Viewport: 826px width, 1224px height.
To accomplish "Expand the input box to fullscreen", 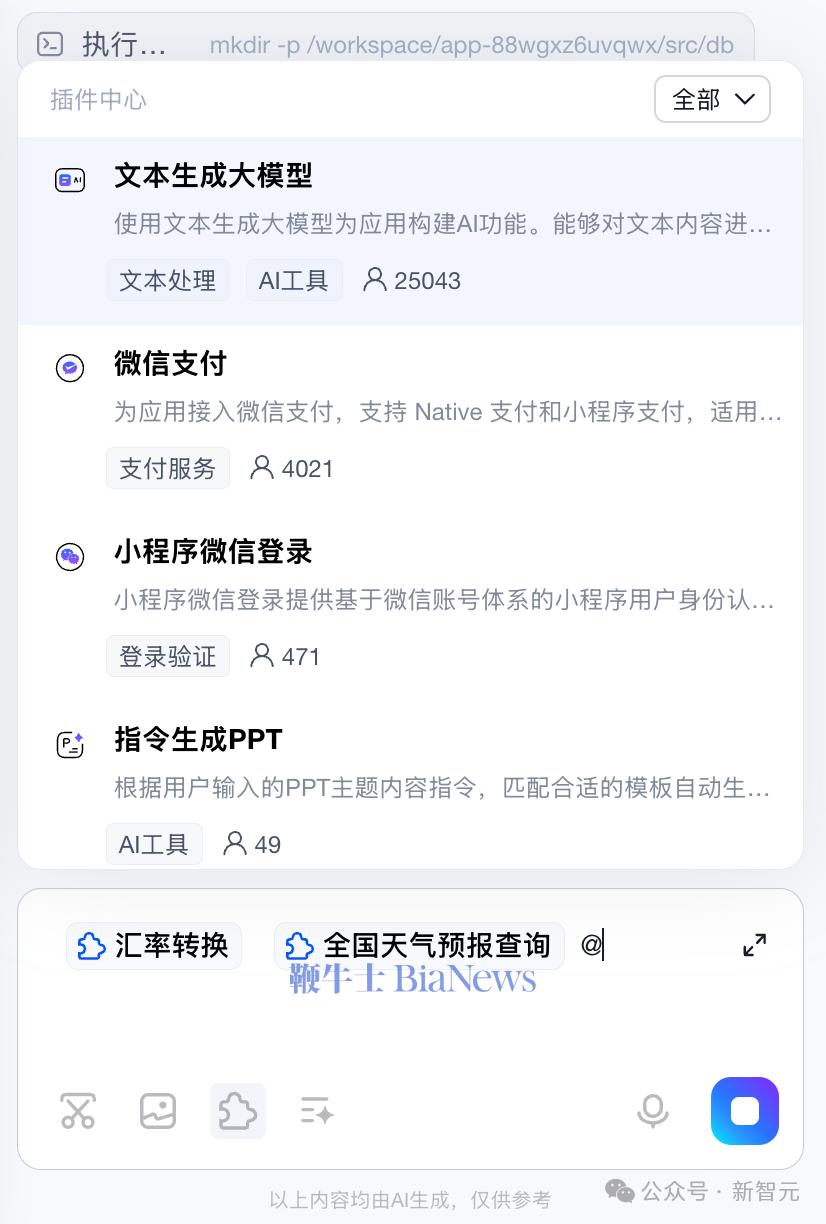I will (754, 945).
